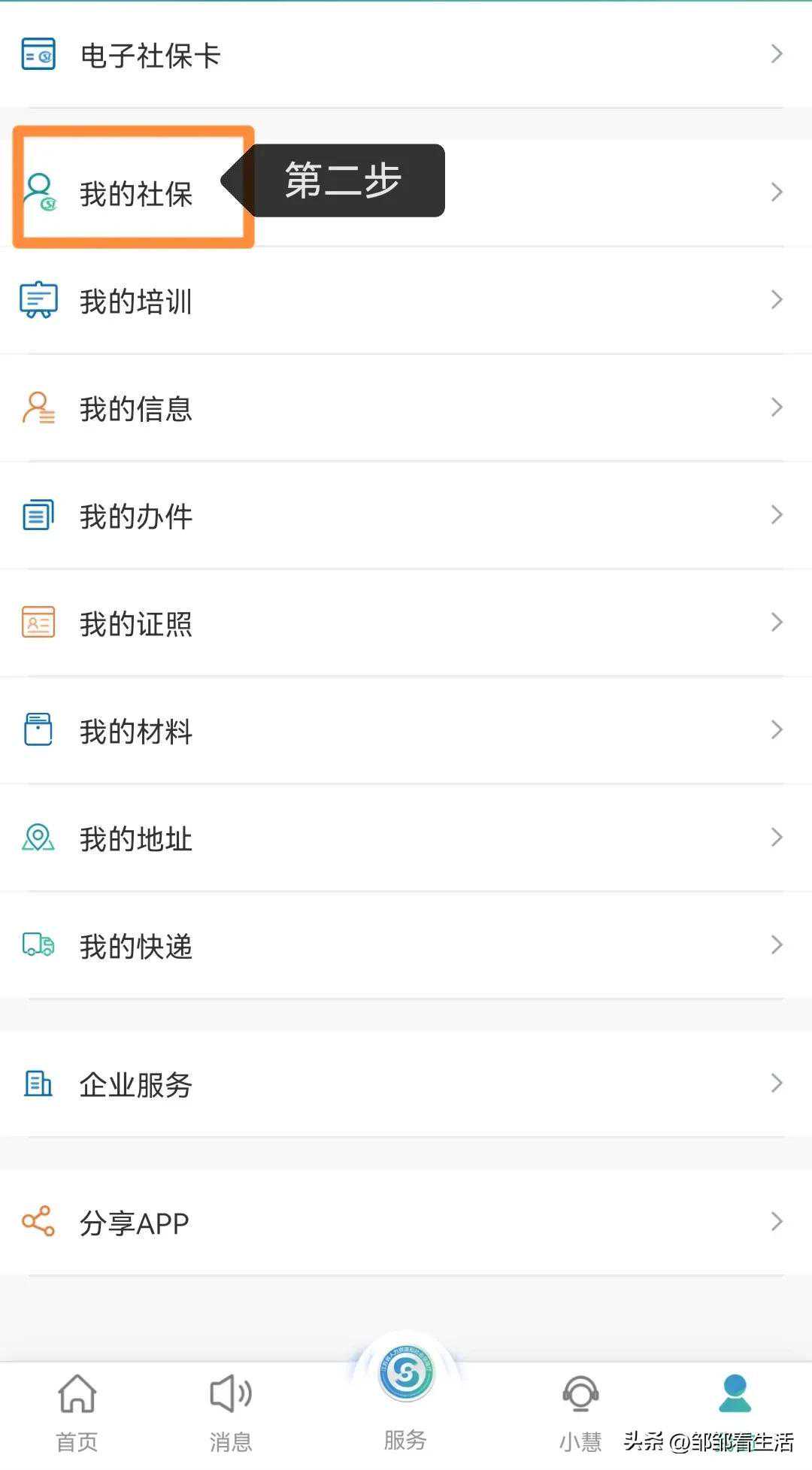Open 我的材料
The image size is (812, 1470).
136,732
